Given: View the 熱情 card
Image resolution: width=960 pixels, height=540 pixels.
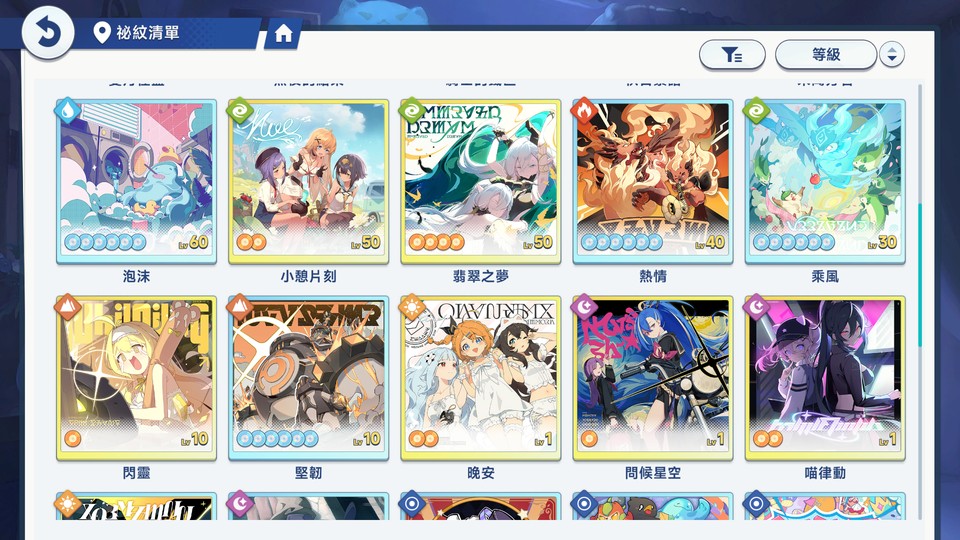Looking at the screenshot, I should click(x=653, y=180).
